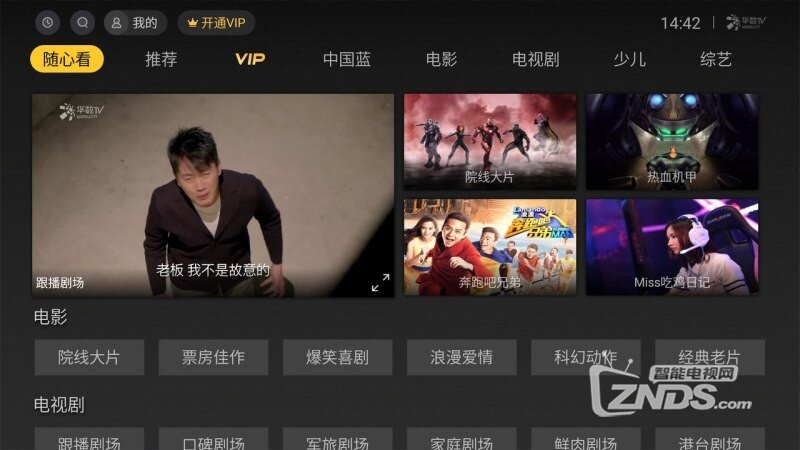Open the 热血机甲 card
This screenshot has width=800, height=450.
pos(672,141)
